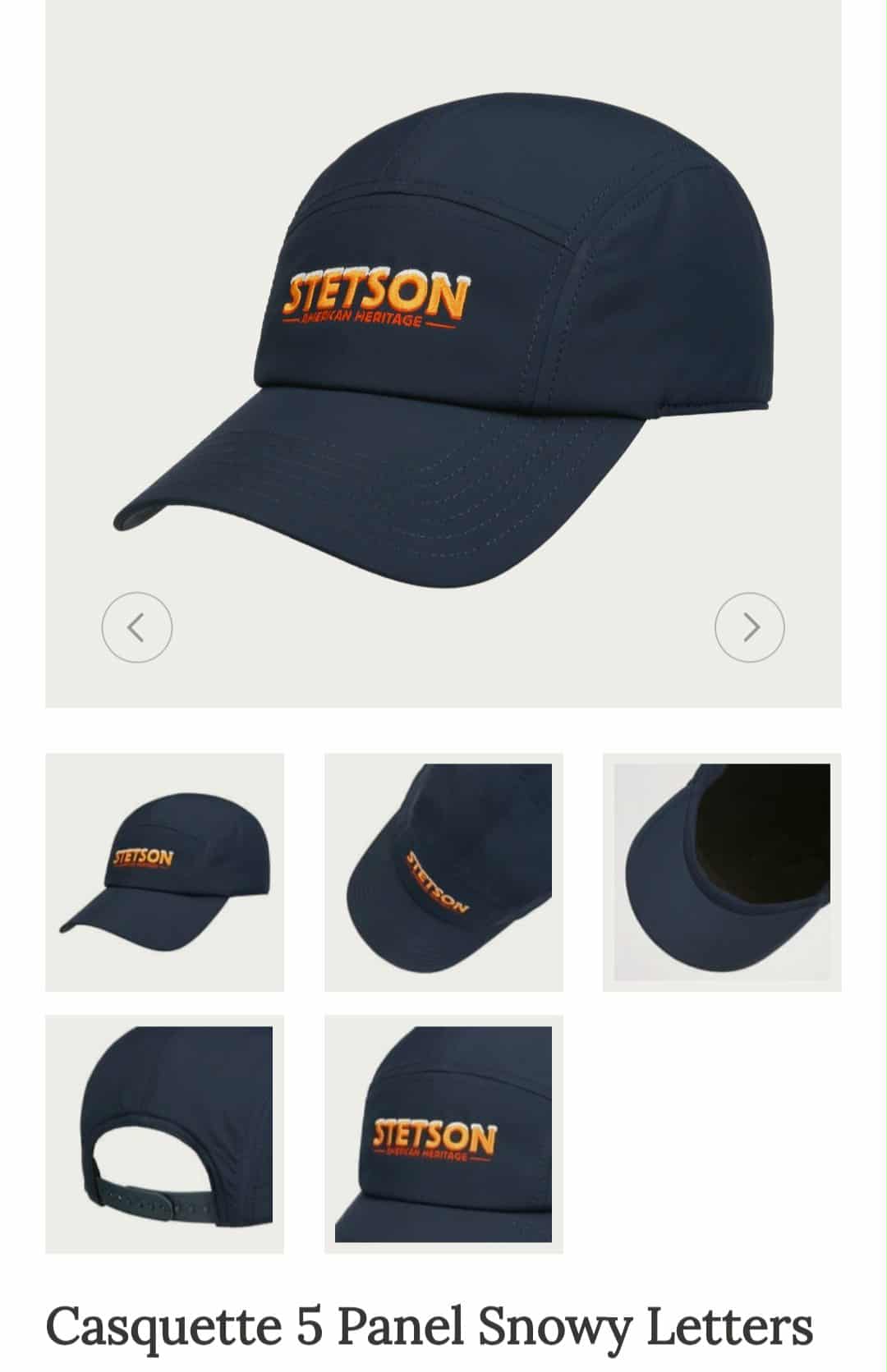Screen dimensions: 887x1372
Task: Enlarge the main cap product photo
Action: (x=443, y=345)
